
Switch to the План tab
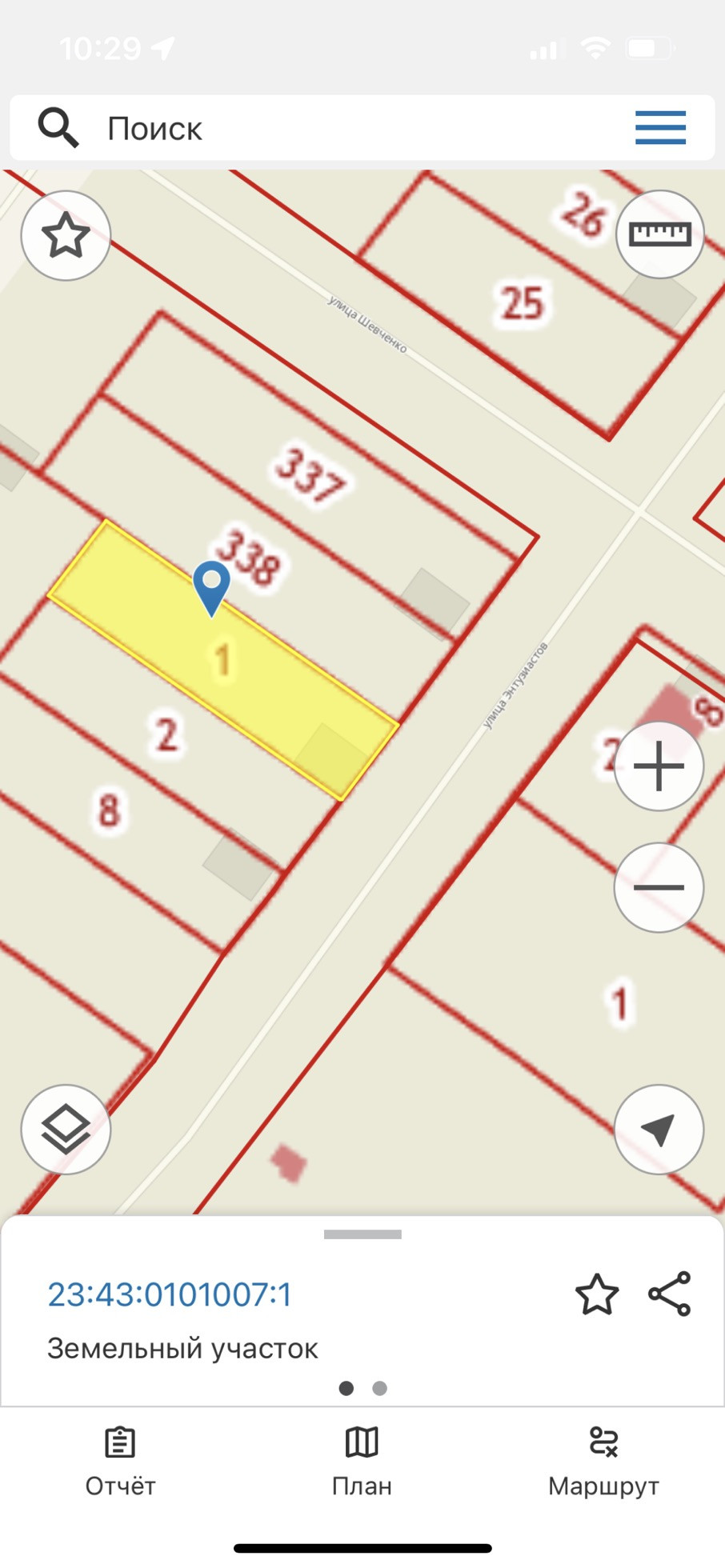coord(362,1462)
